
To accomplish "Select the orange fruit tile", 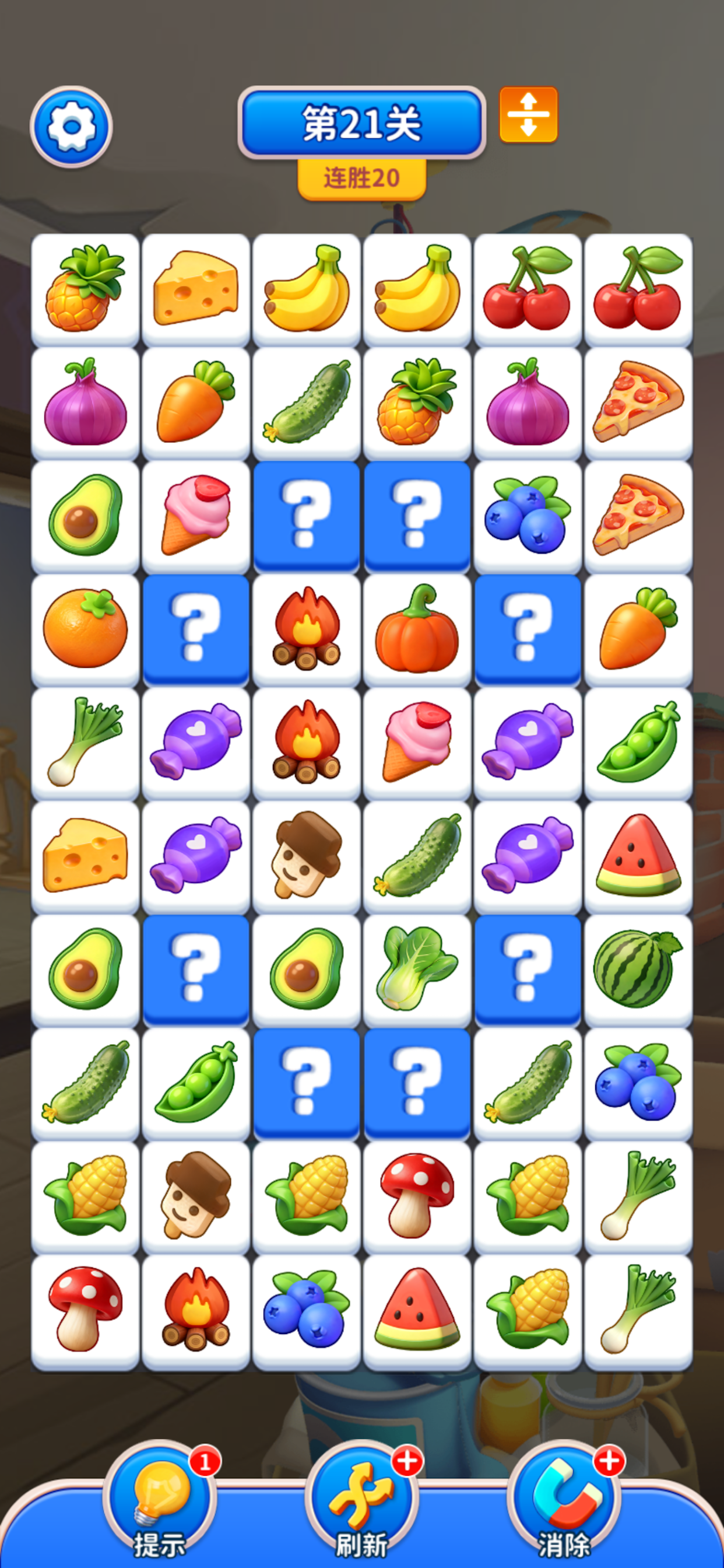I will point(86,629).
